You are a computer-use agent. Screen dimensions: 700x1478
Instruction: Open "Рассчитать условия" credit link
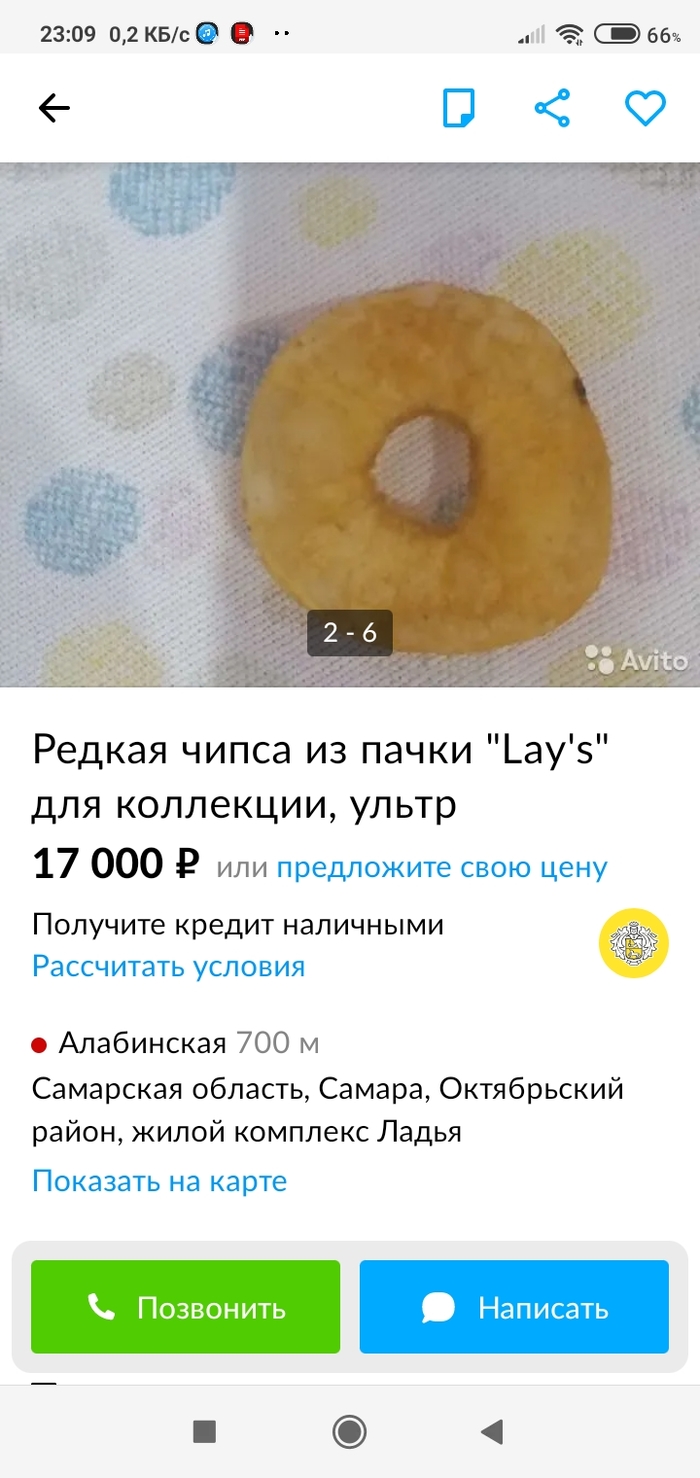(x=168, y=966)
